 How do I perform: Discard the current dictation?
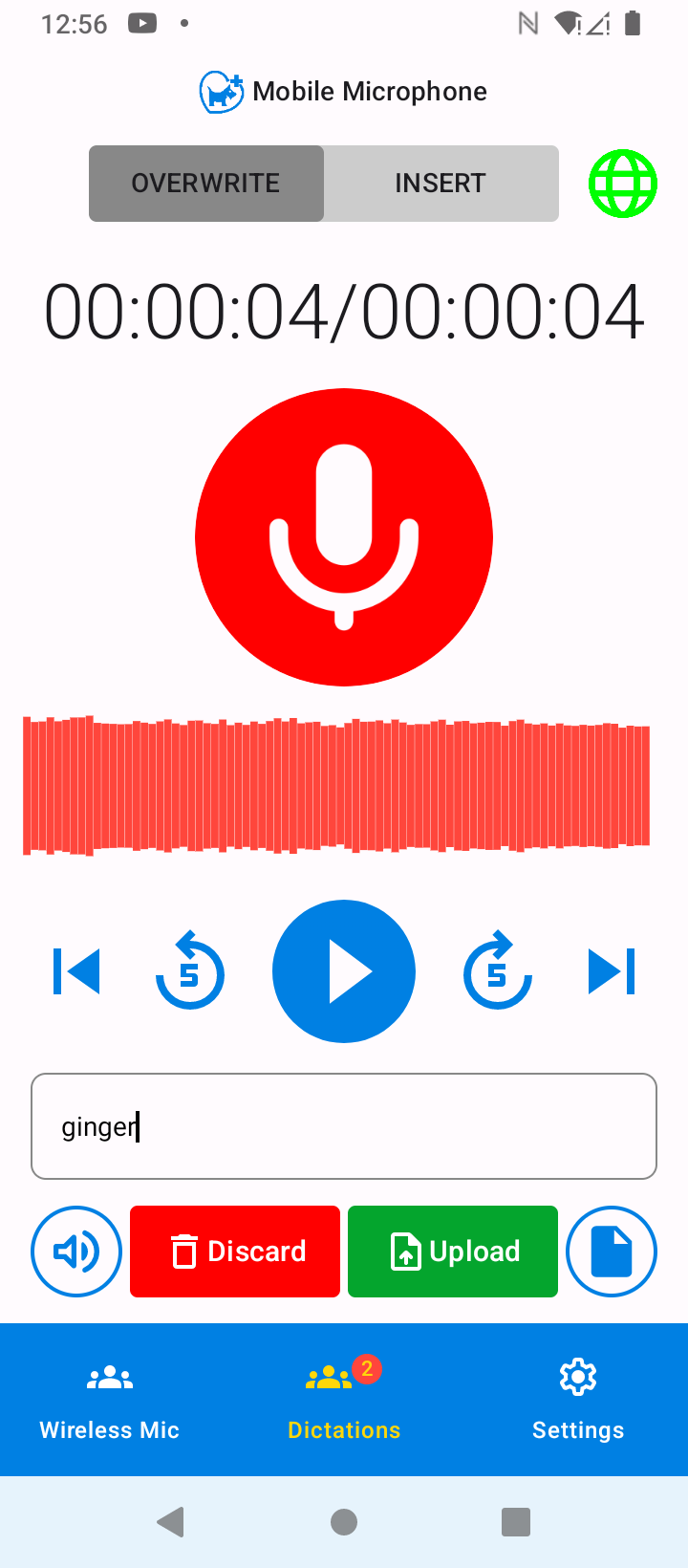pyautogui.click(x=235, y=1252)
